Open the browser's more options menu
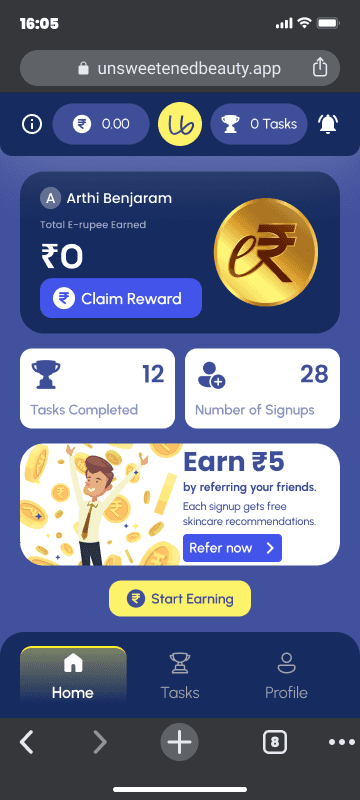Screen dimensions: 360x800 tap(341, 742)
